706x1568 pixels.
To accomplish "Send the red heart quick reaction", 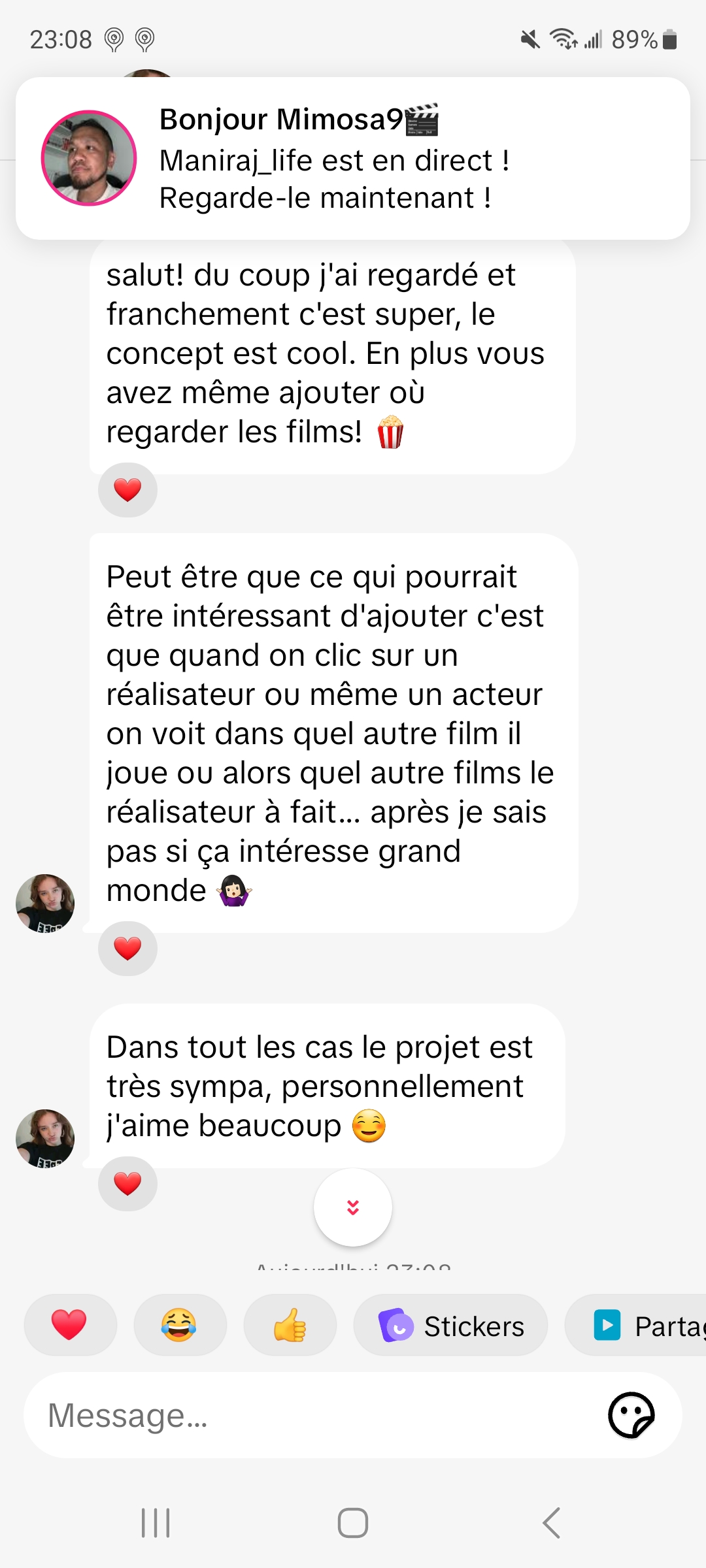I will click(70, 1325).
